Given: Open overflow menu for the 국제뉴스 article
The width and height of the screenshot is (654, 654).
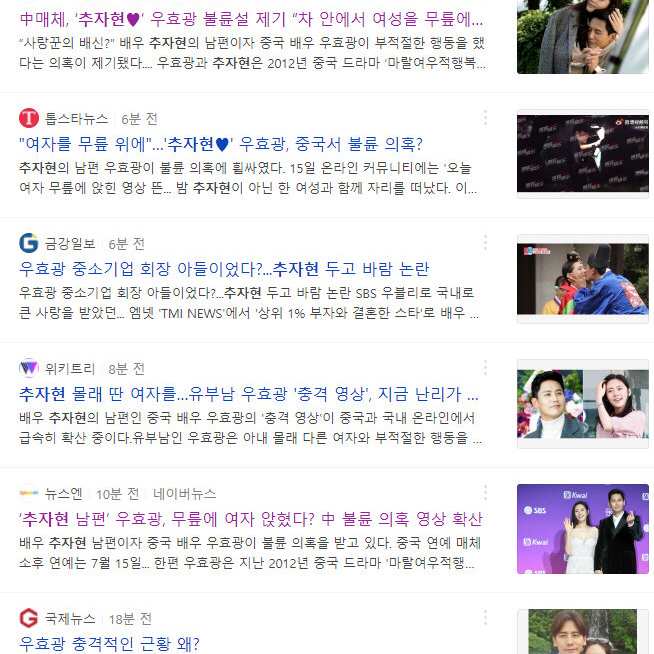Looking at the screenshot, I should tap(485, 618).
